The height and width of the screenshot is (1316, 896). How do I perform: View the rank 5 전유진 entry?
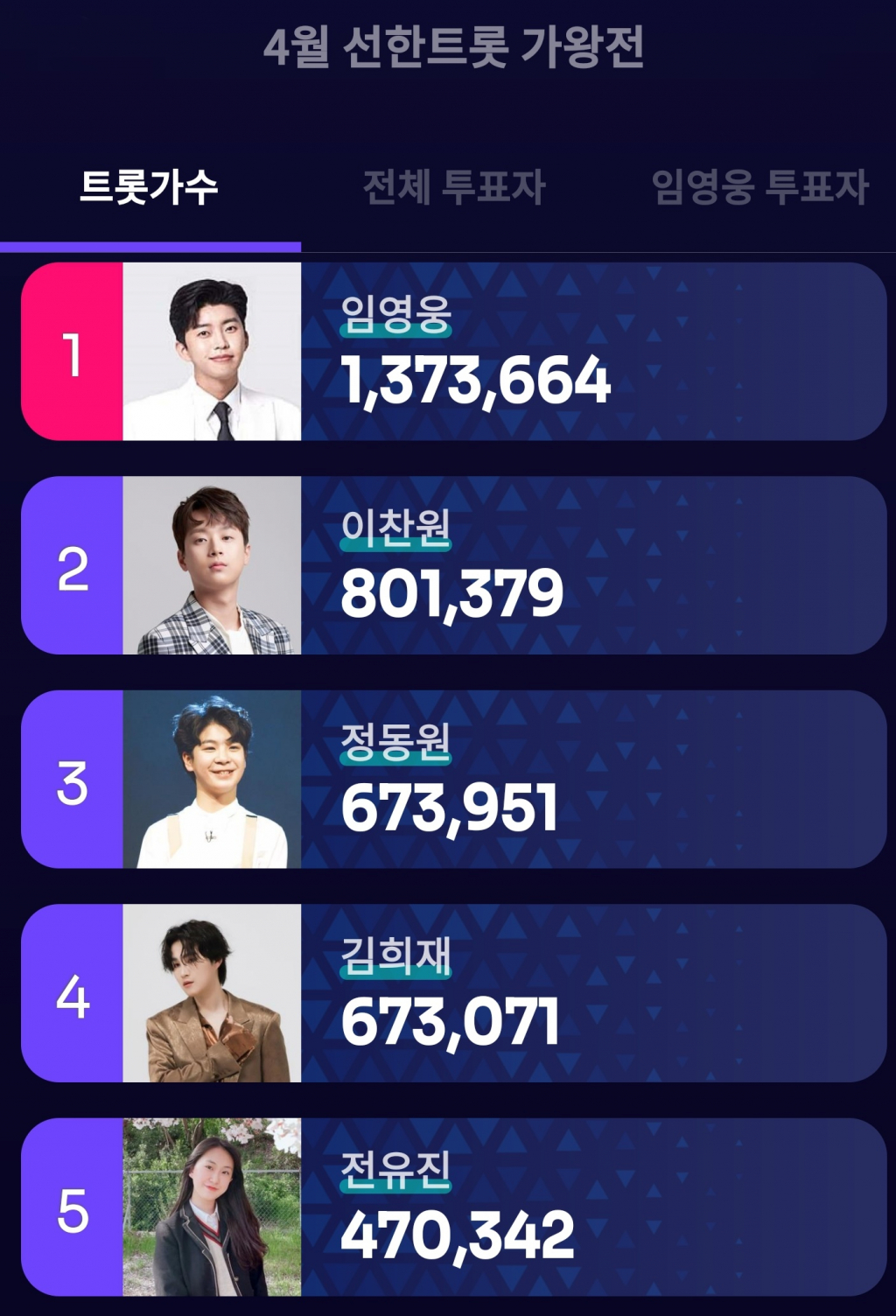[x=453, y=1207]
